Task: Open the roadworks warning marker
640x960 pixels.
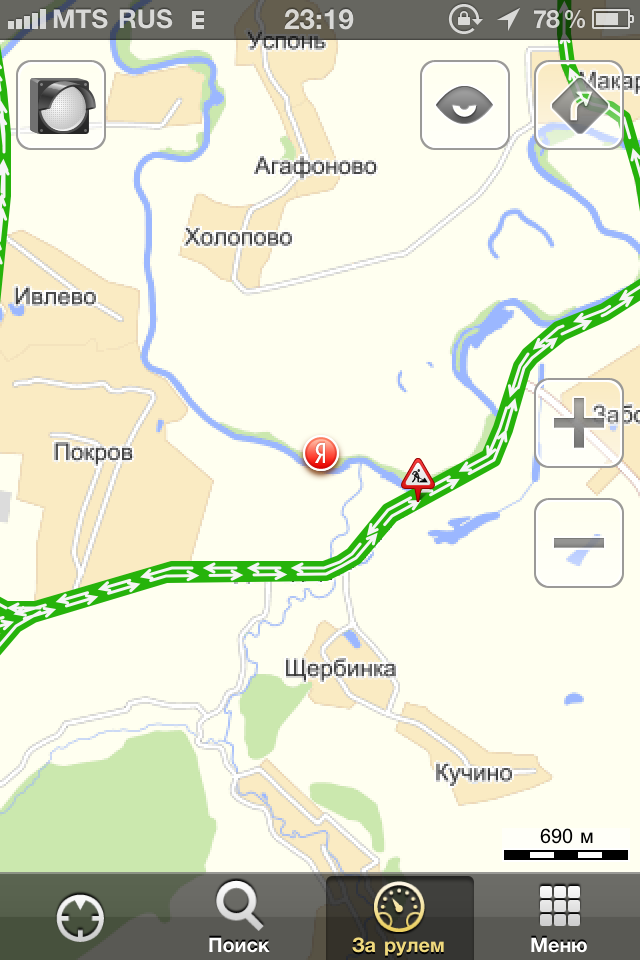Action: [x=418, y=477]
